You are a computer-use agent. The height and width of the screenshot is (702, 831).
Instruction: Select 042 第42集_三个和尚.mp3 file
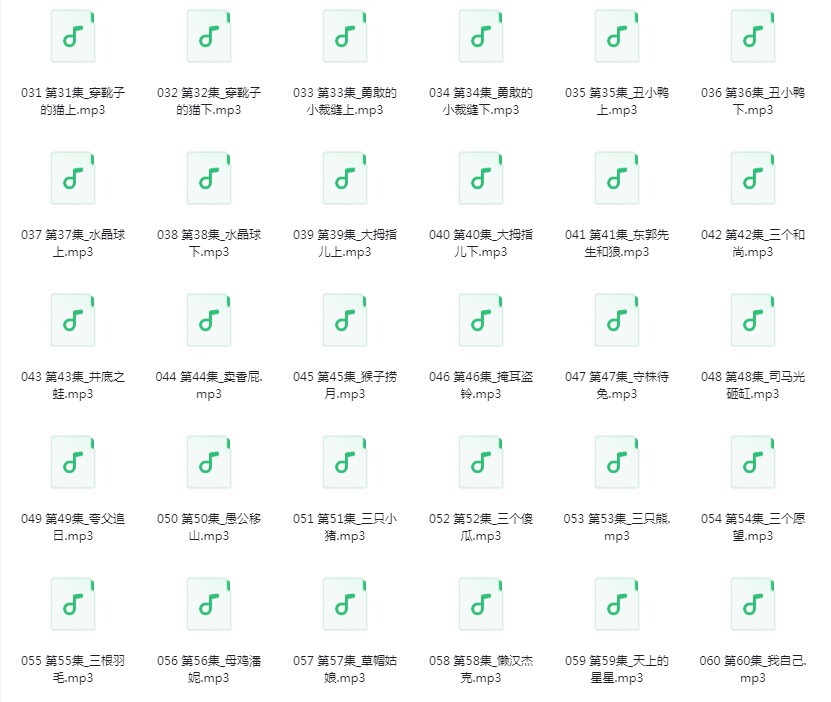[x=753, y=179]
